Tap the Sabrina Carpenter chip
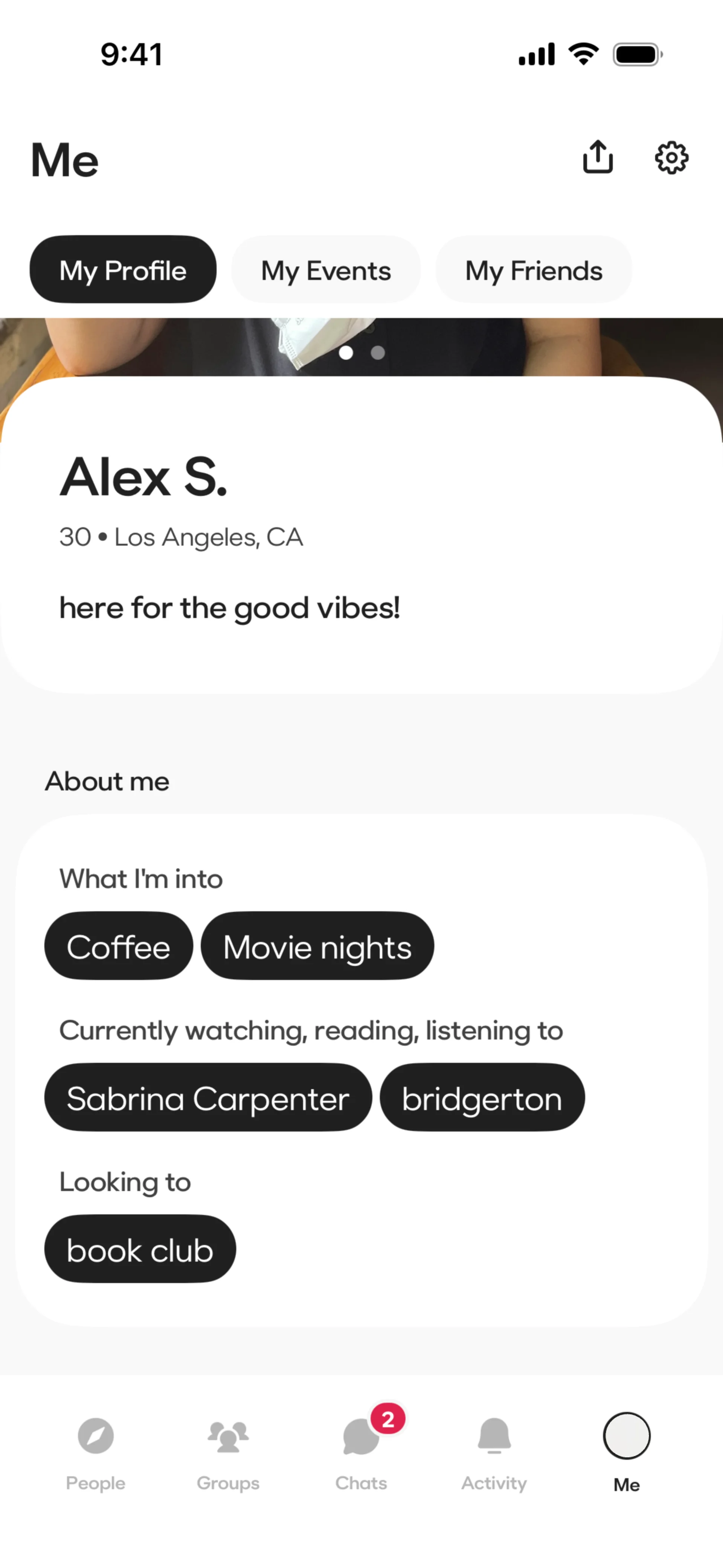The image size is (723, 1568). [207, 1097]
